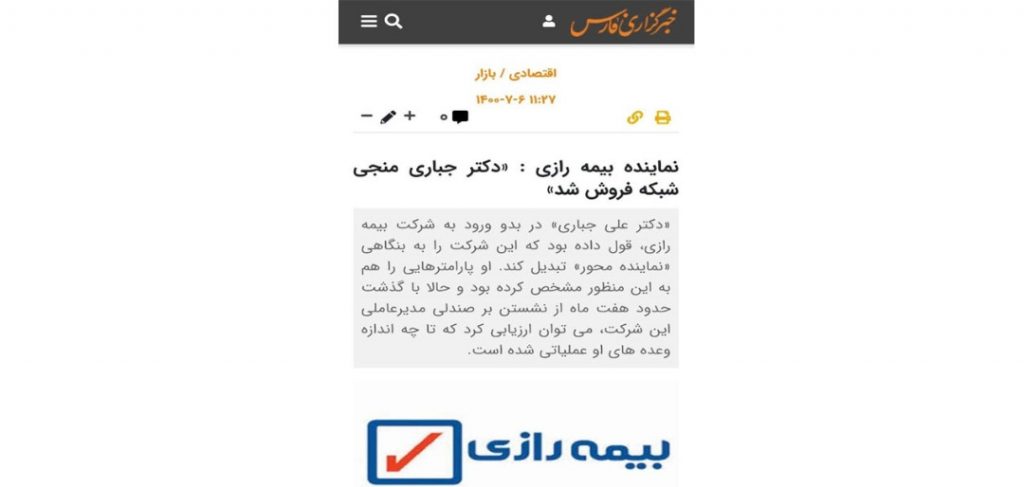
Task: Copy the article link
Action: point(634,117)
